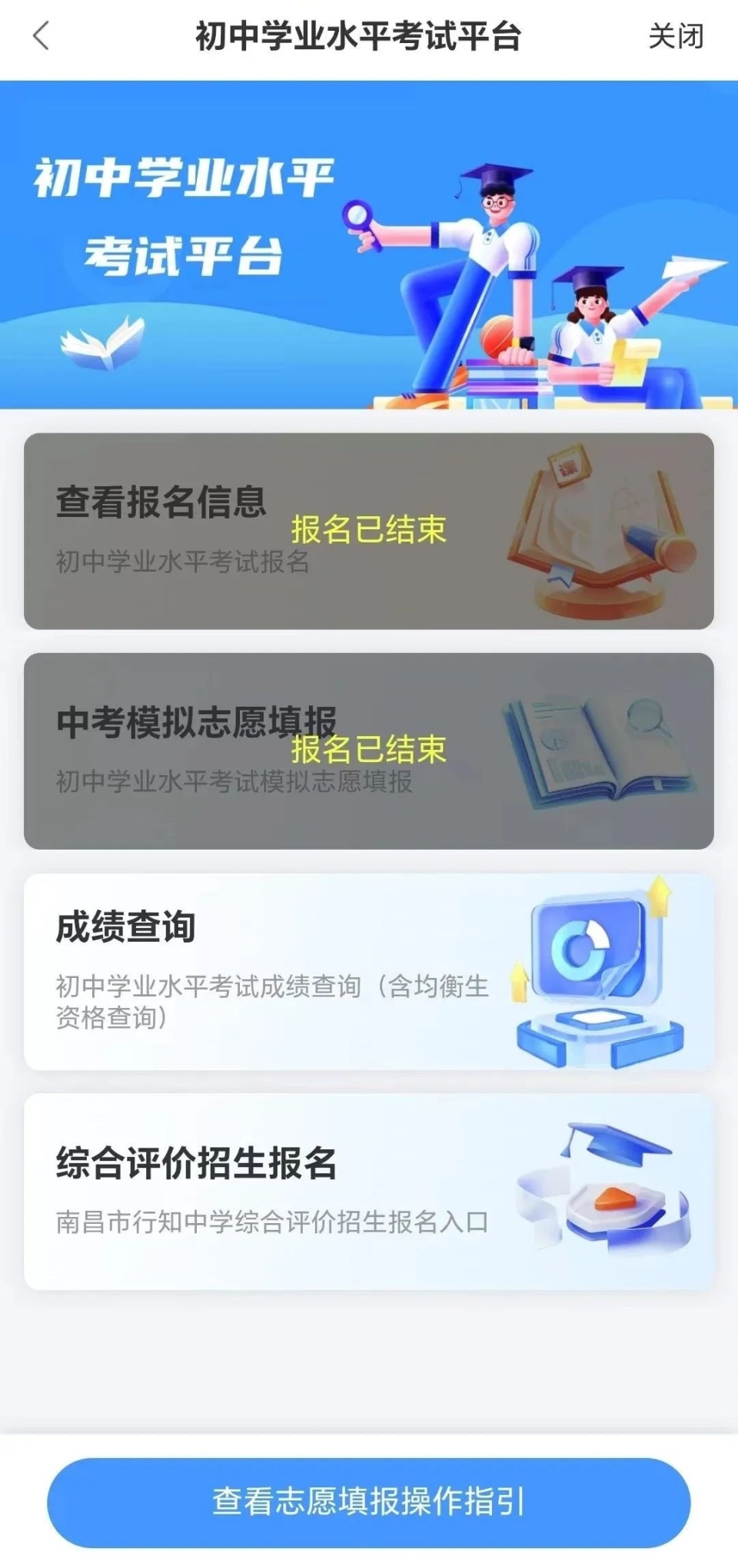The image size is (738, 1568).
Task: Tap the basketball in the banner illustration
Action: [496, 338]
